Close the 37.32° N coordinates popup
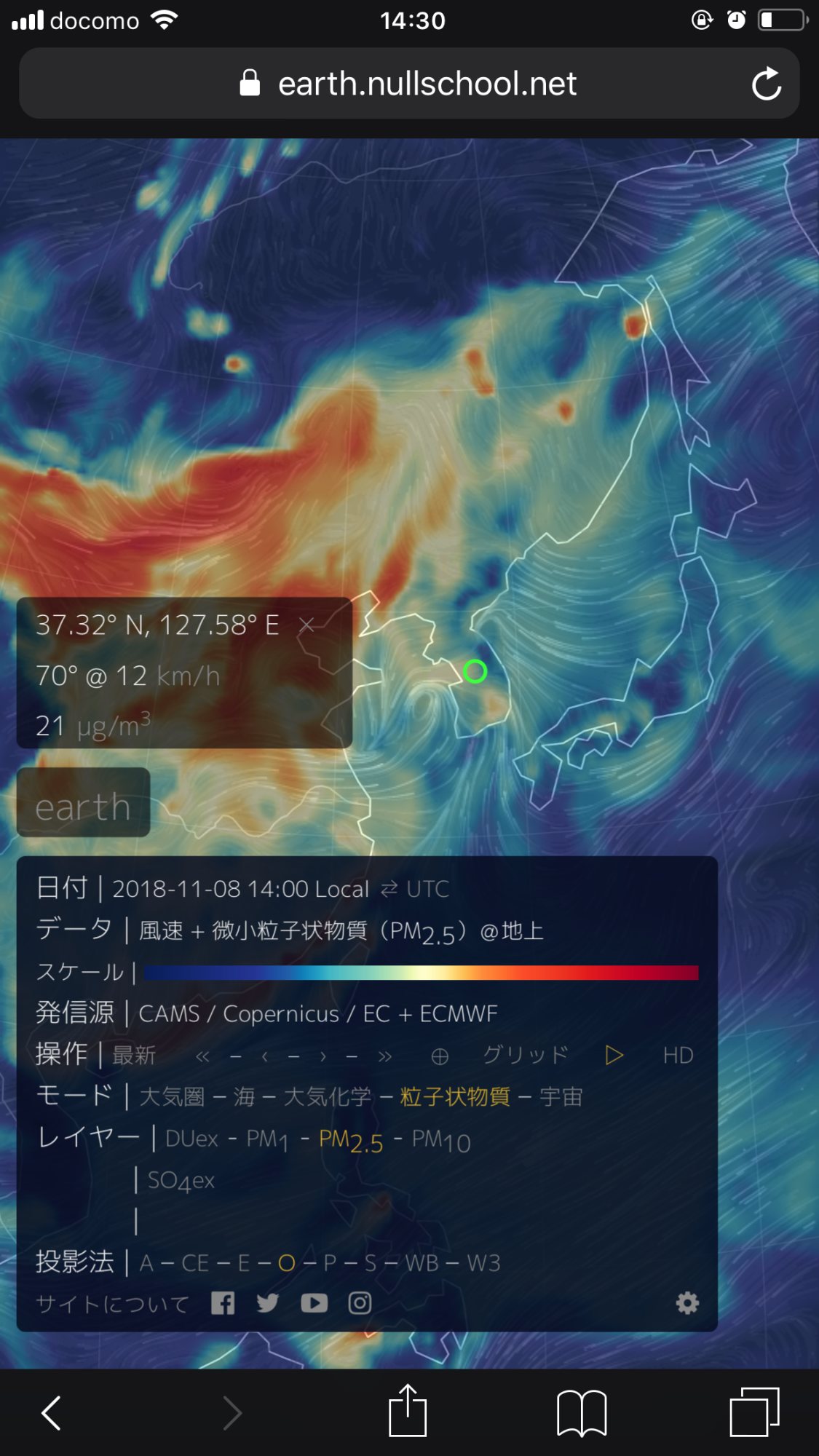The image size is (819, 1456). pos(306,625)
